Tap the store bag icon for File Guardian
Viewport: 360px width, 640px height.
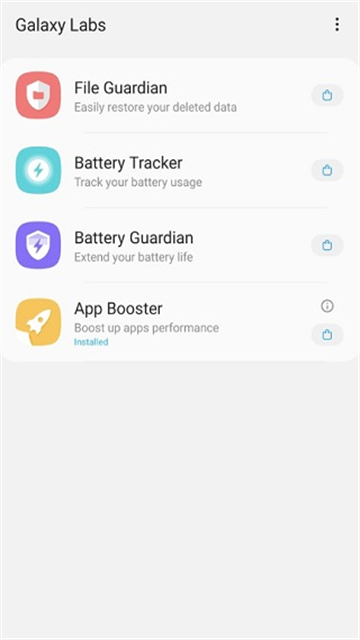[327, 96]
